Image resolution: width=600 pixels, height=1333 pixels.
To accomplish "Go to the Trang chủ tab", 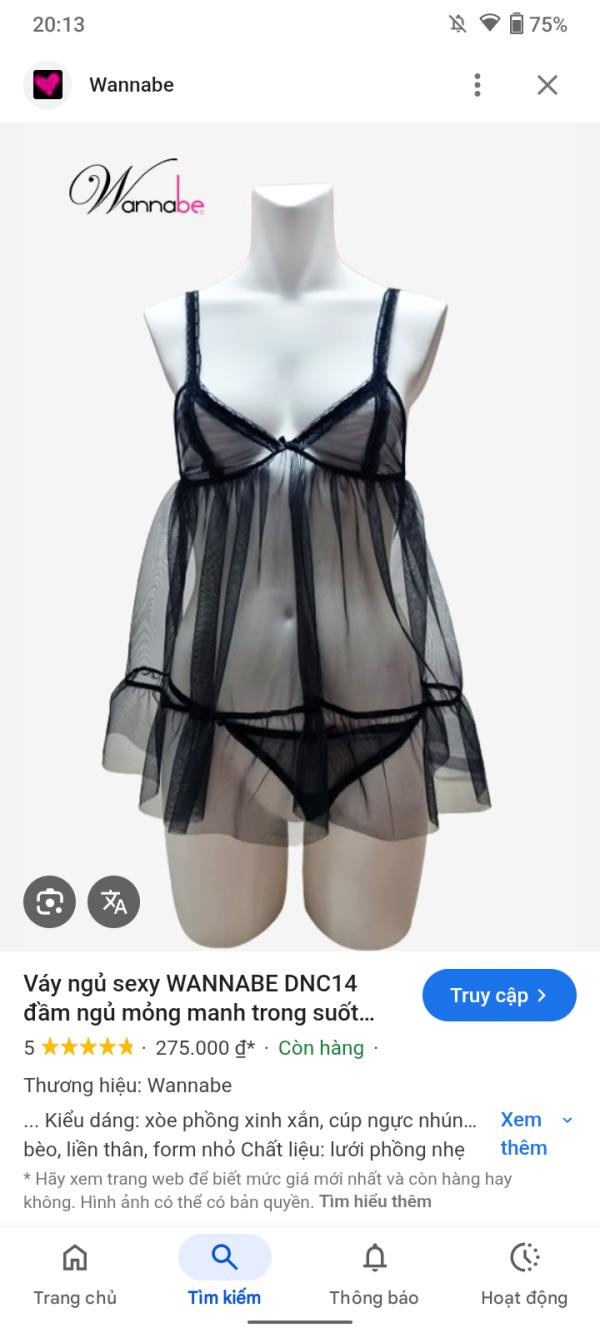I will coord(75,1271).
